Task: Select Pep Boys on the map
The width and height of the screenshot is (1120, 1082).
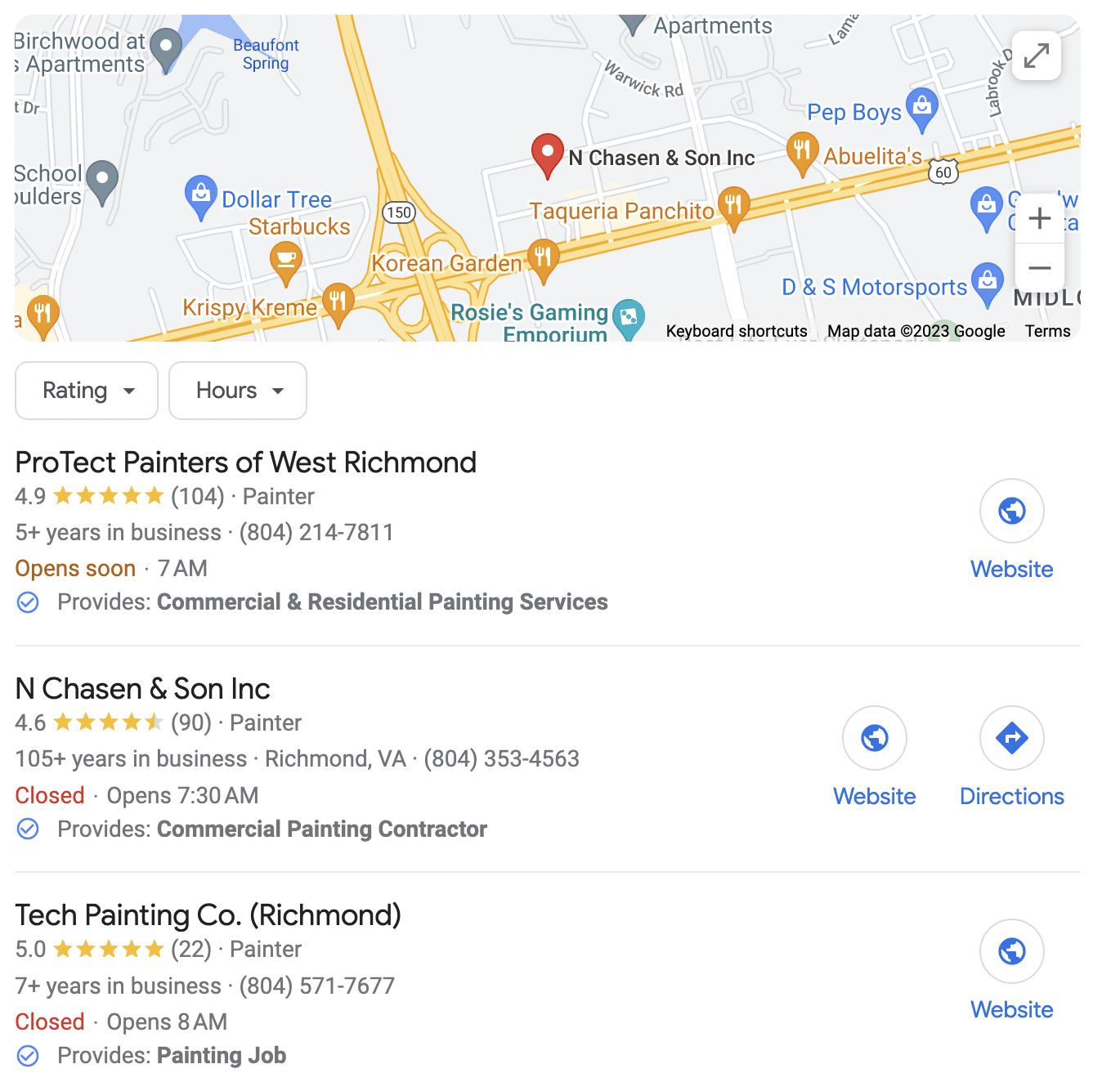Action: pyautogui.click(x=921, y=109)
